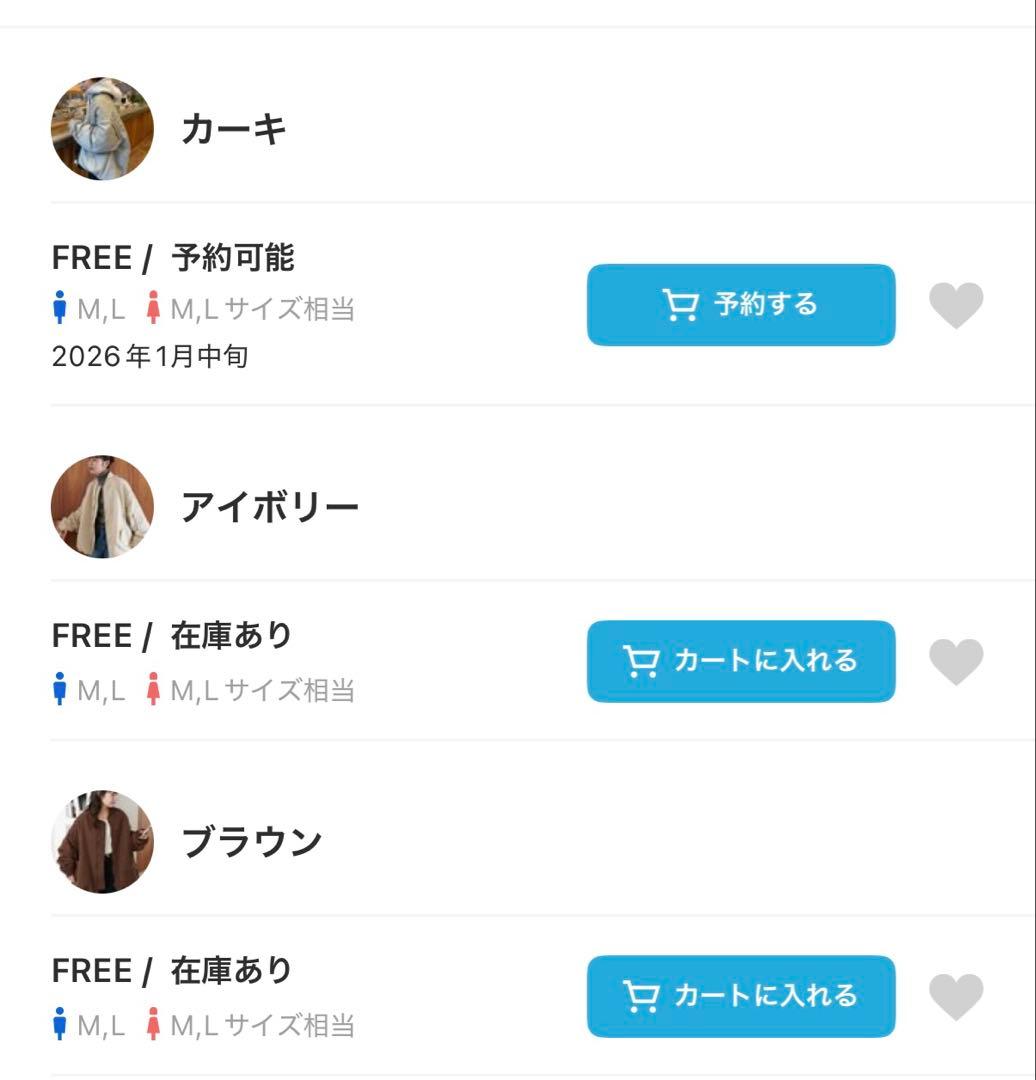The width and height of the screenshot is (1036, 1080).
Task: Tap 予約する for the カーキ color
Action: pyautogui.click(x=740, y=305)
